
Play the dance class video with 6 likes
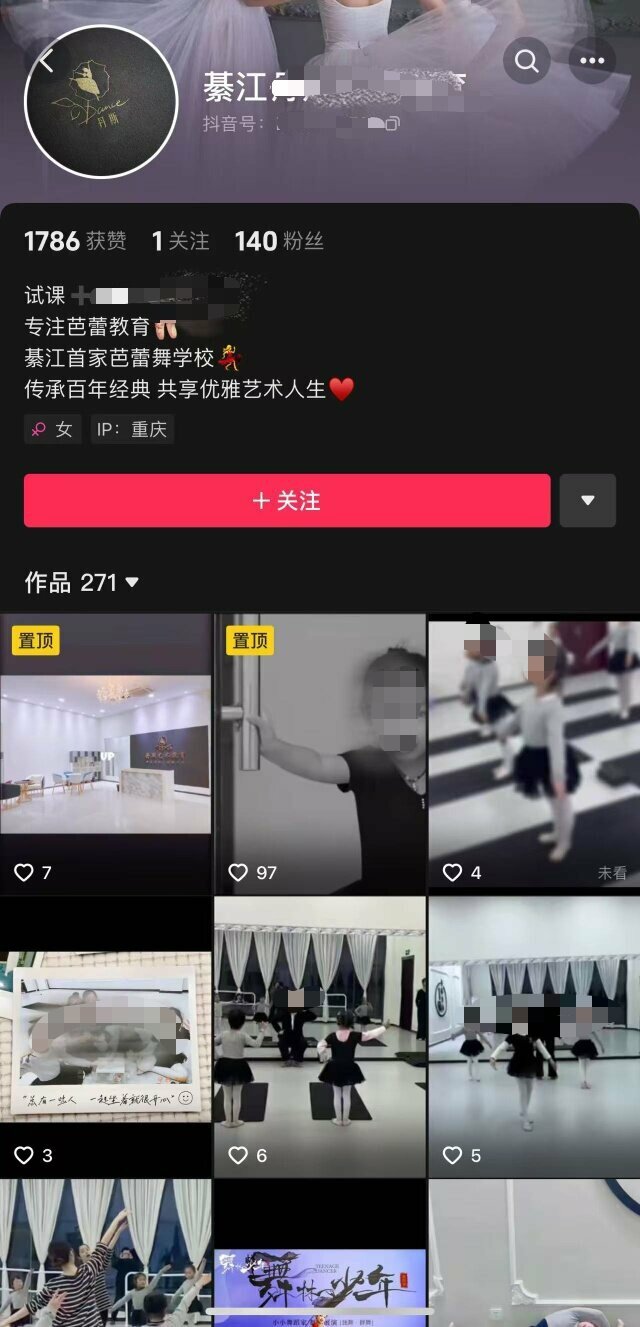click(x=320, y=1036)
